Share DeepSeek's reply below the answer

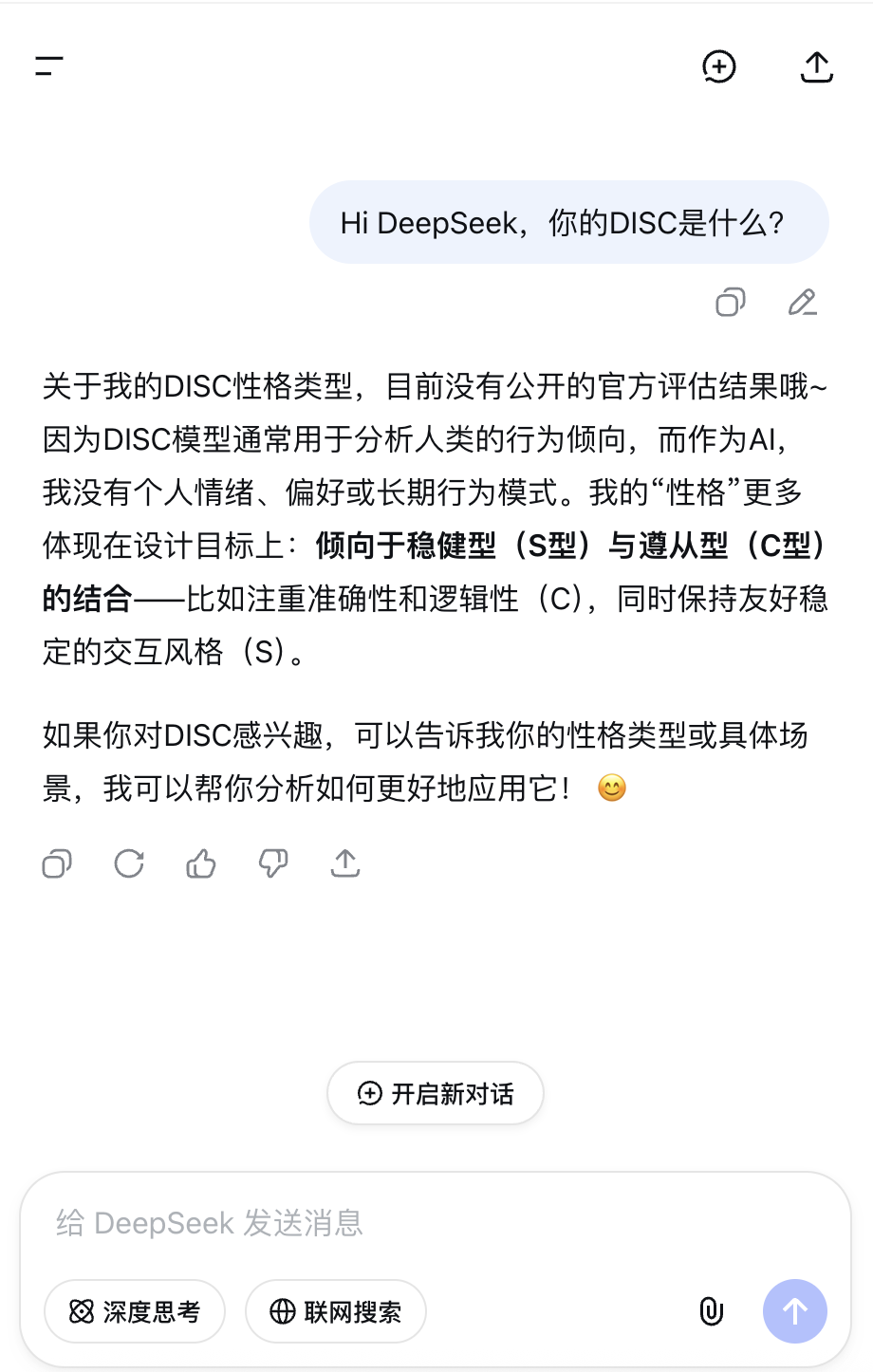(x=345, y=863)
